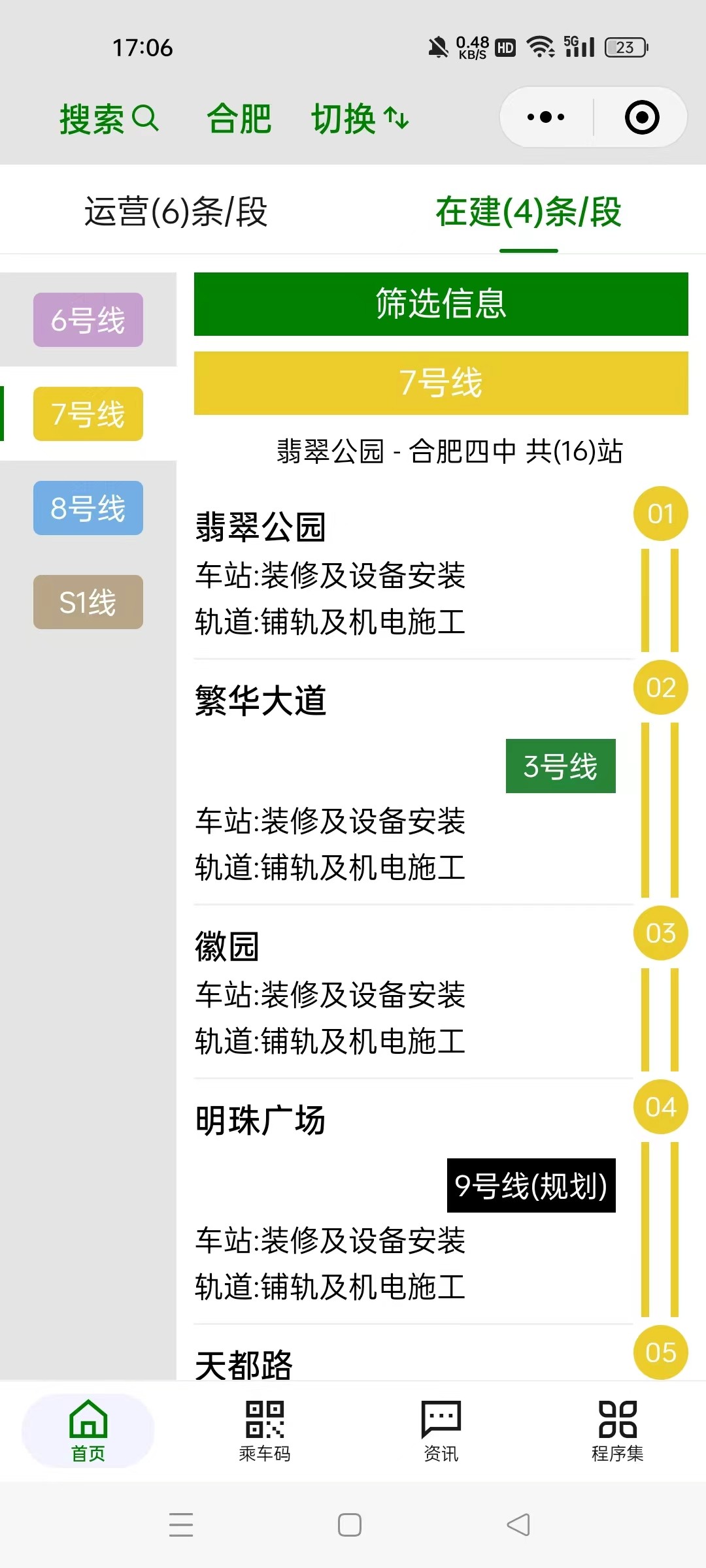Select 7号线 in the side list
Viewport: 706px width, 1568px height.
[88, 414]
